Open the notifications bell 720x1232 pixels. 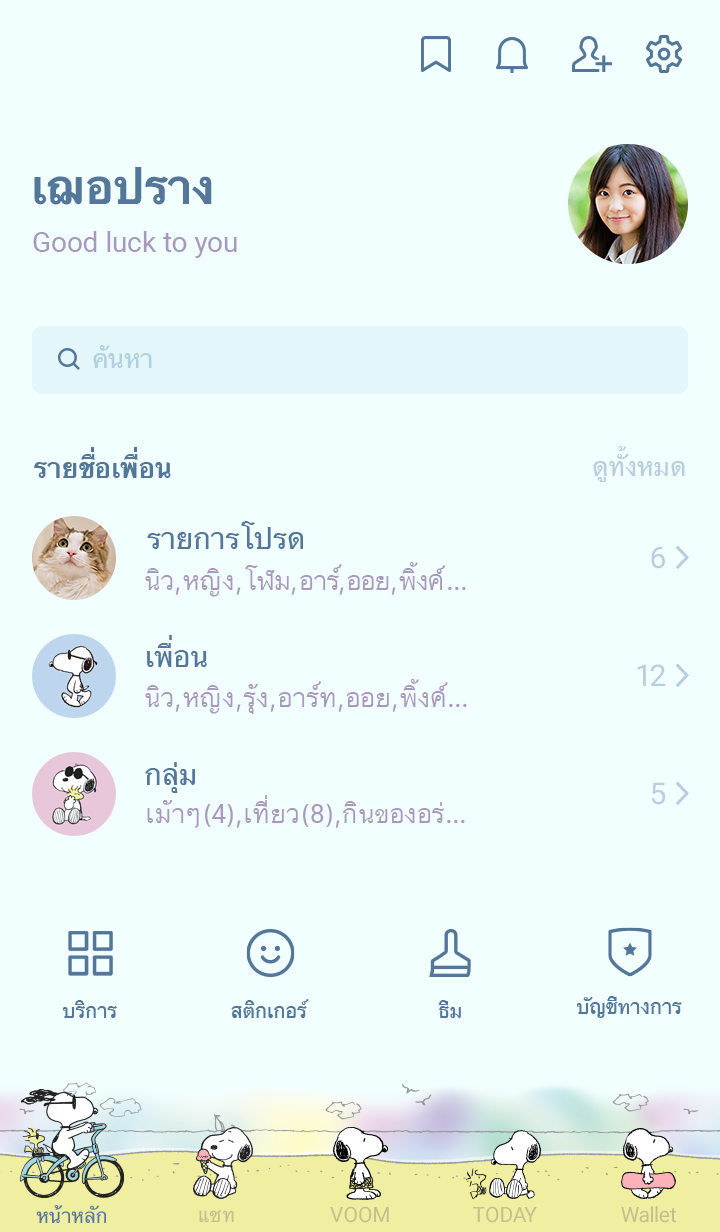click(x=512, y=55)
